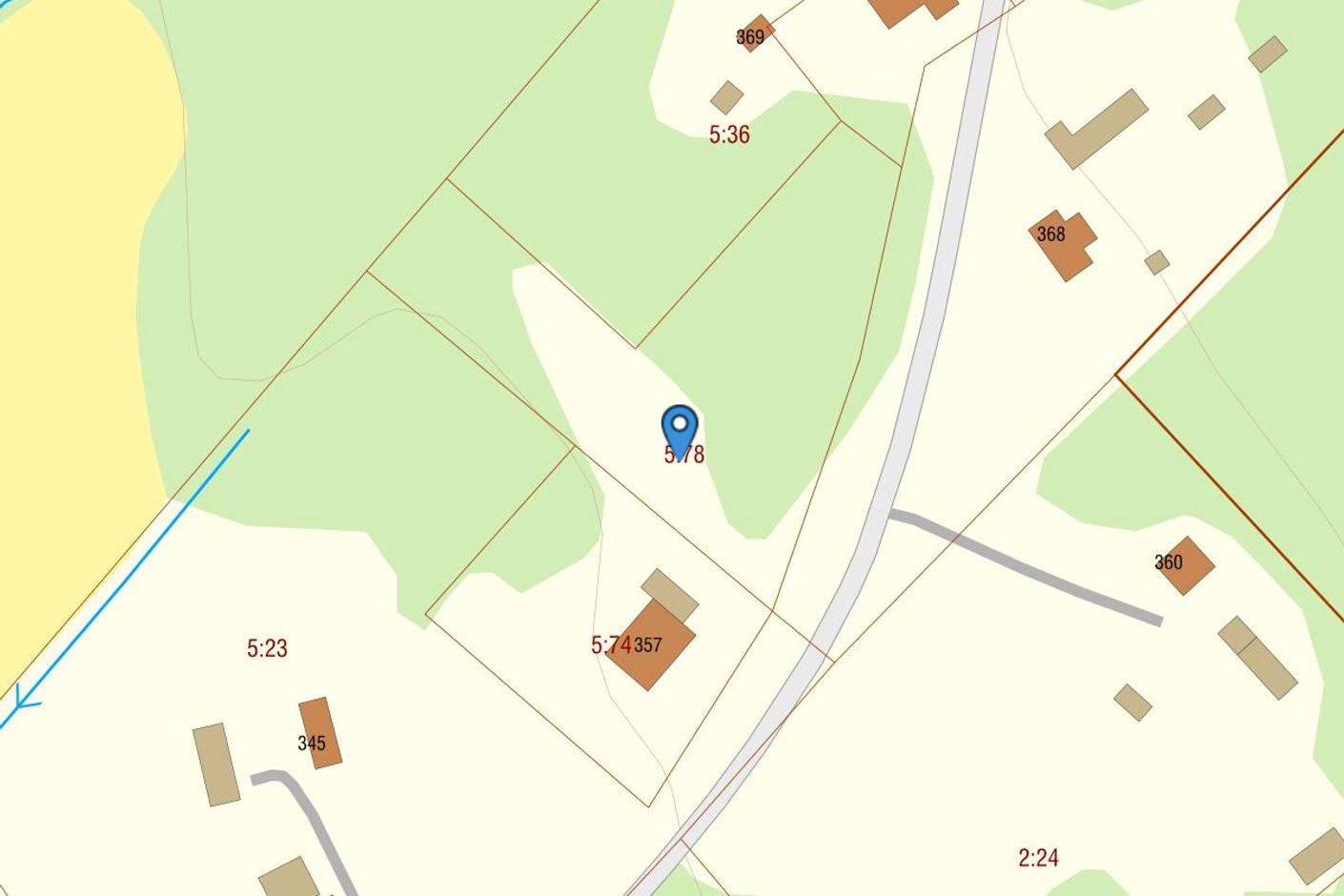Tap the blue location pin on the map
Screen dimensions: 1344x896
pos(680,427)
